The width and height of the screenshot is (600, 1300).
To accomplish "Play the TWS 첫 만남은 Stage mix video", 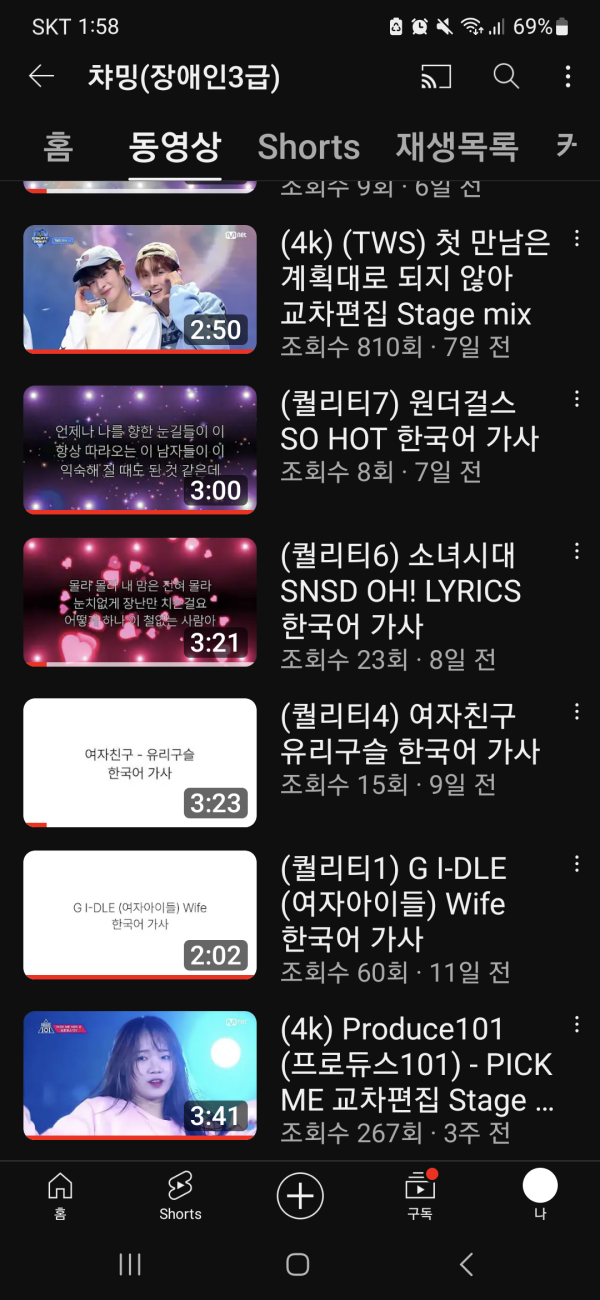I will [x=140, y=289].
